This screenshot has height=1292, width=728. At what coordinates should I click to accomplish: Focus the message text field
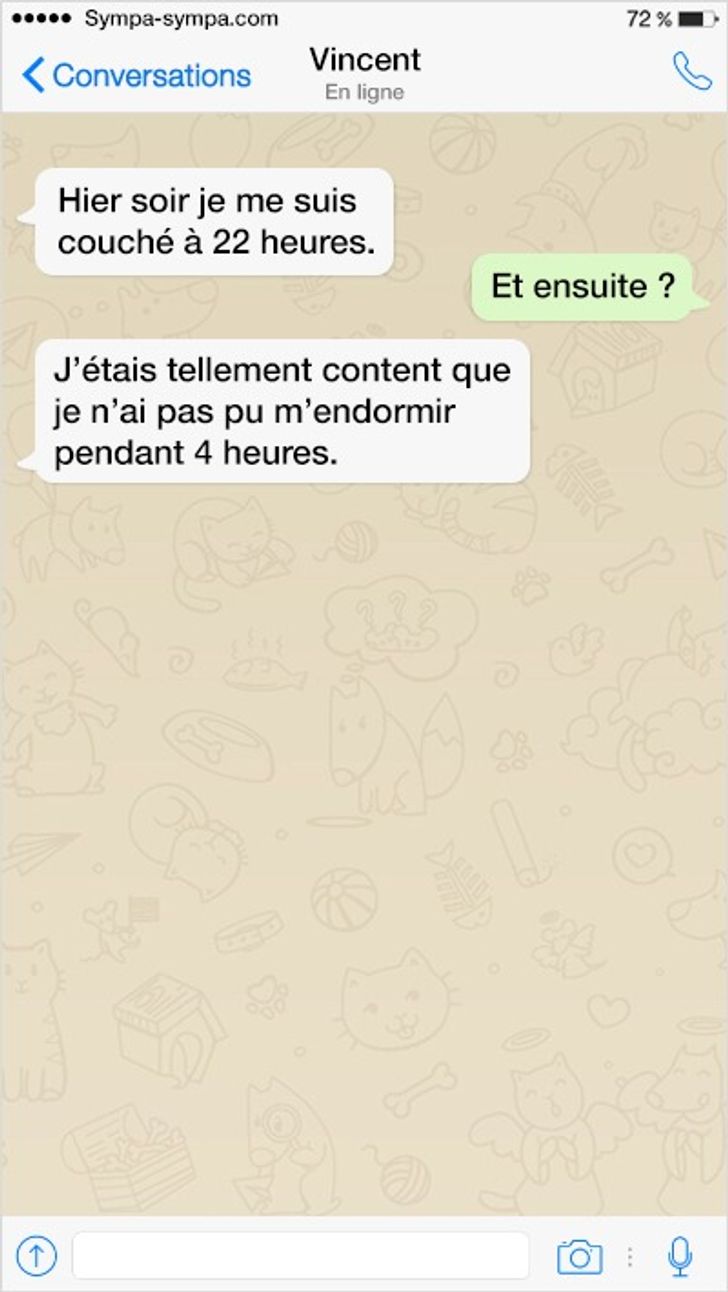click(300, 1256)
